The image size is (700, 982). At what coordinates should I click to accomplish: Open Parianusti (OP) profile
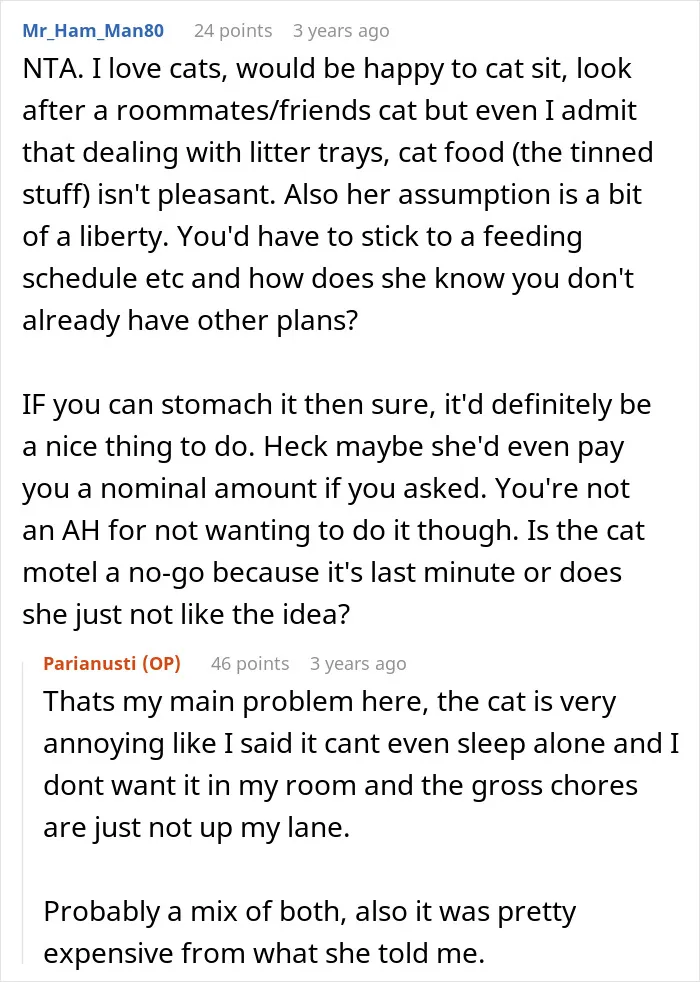(112, 663)
